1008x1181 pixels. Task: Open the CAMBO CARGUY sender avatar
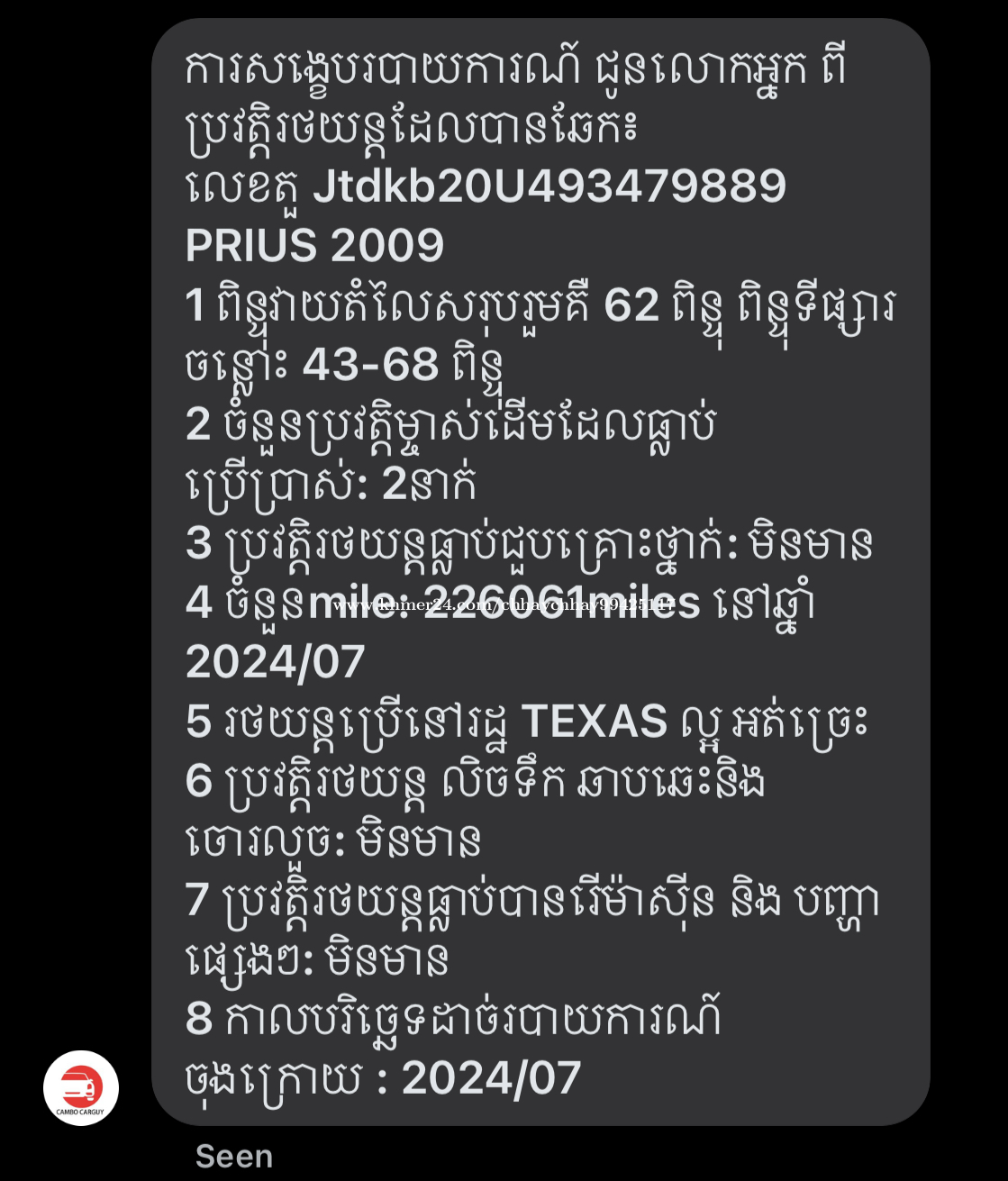point(81,1087)
